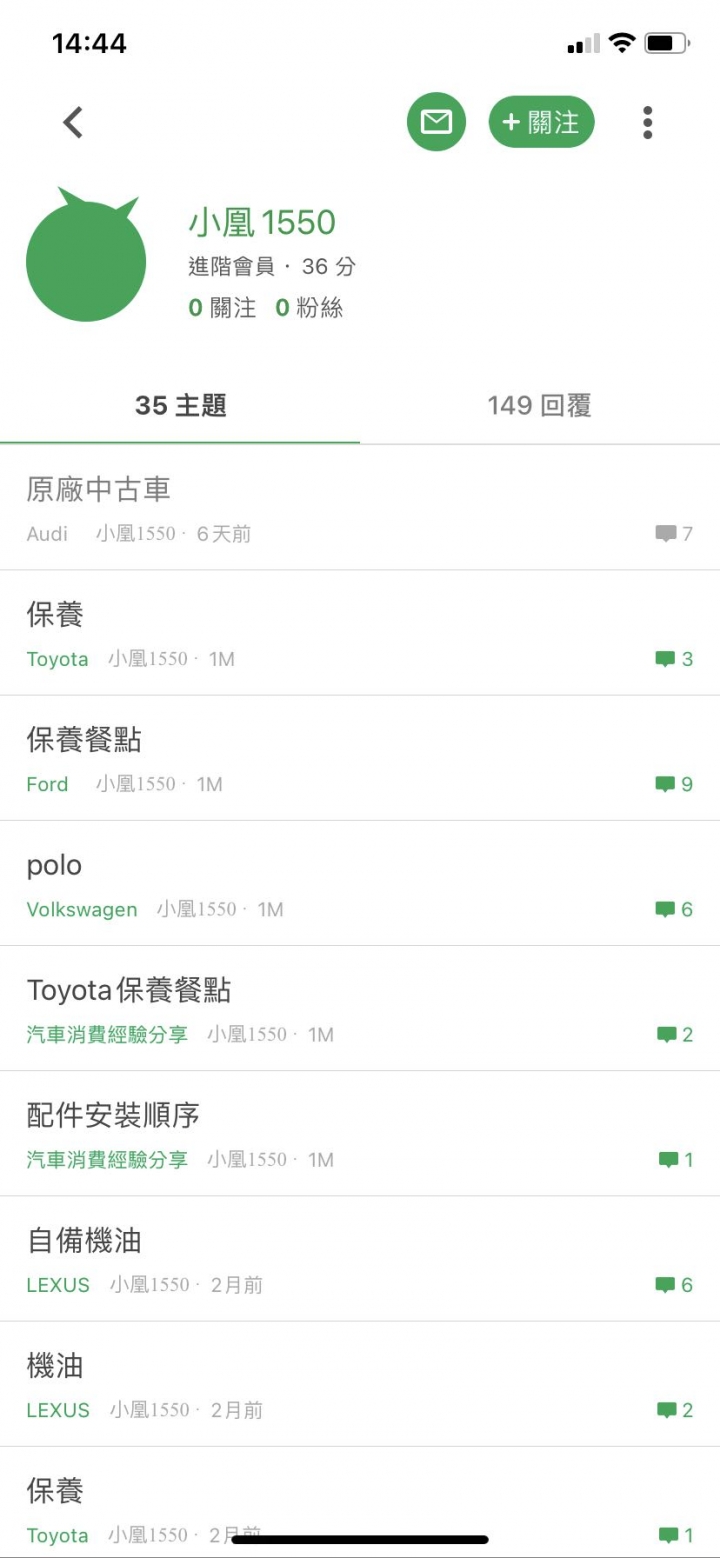View the polo thread
Screen dimensions: 720x1558
[x=360, y=883]
